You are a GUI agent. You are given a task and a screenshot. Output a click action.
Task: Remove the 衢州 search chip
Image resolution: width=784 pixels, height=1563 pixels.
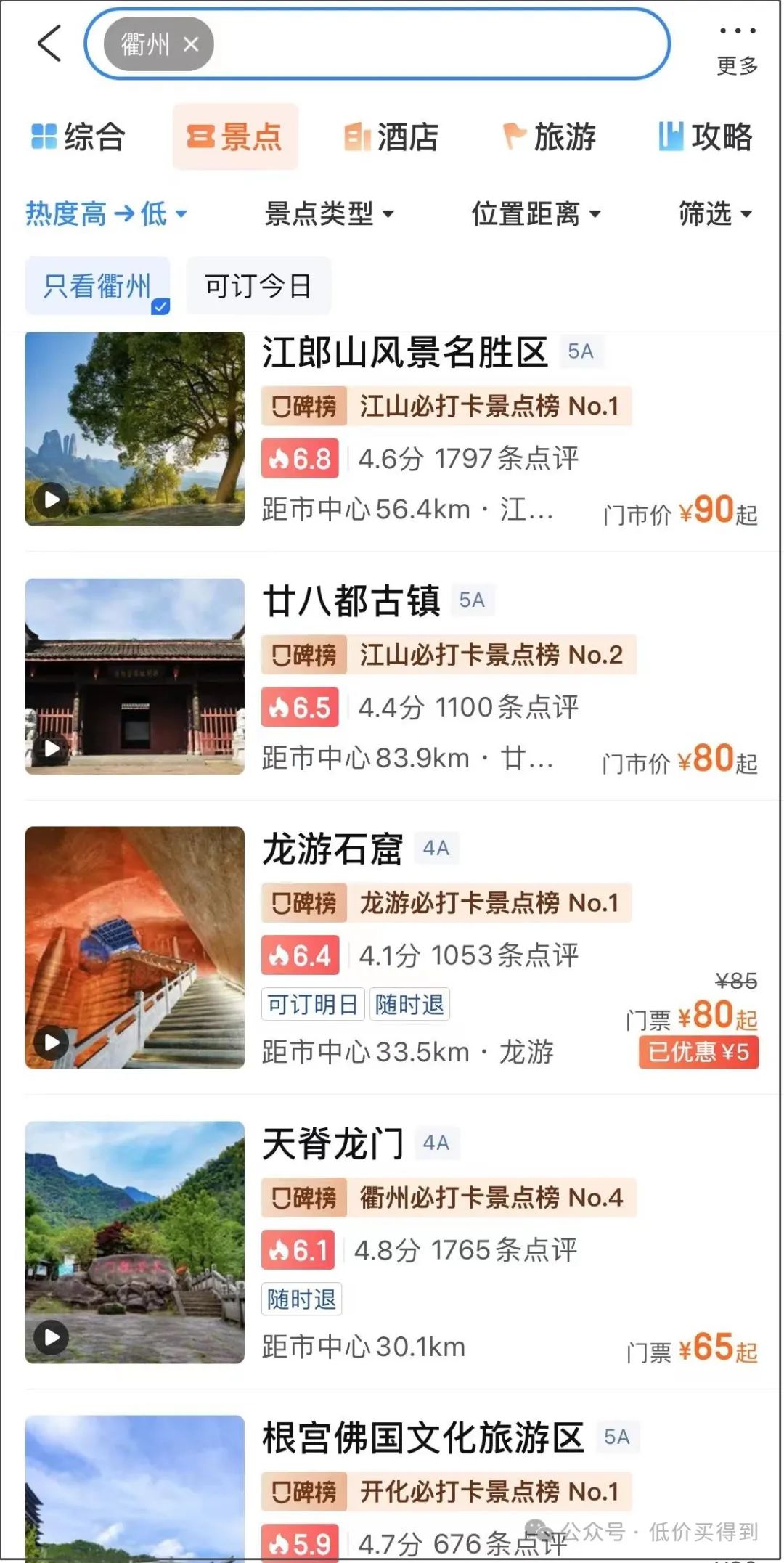(x=191, y=44)
